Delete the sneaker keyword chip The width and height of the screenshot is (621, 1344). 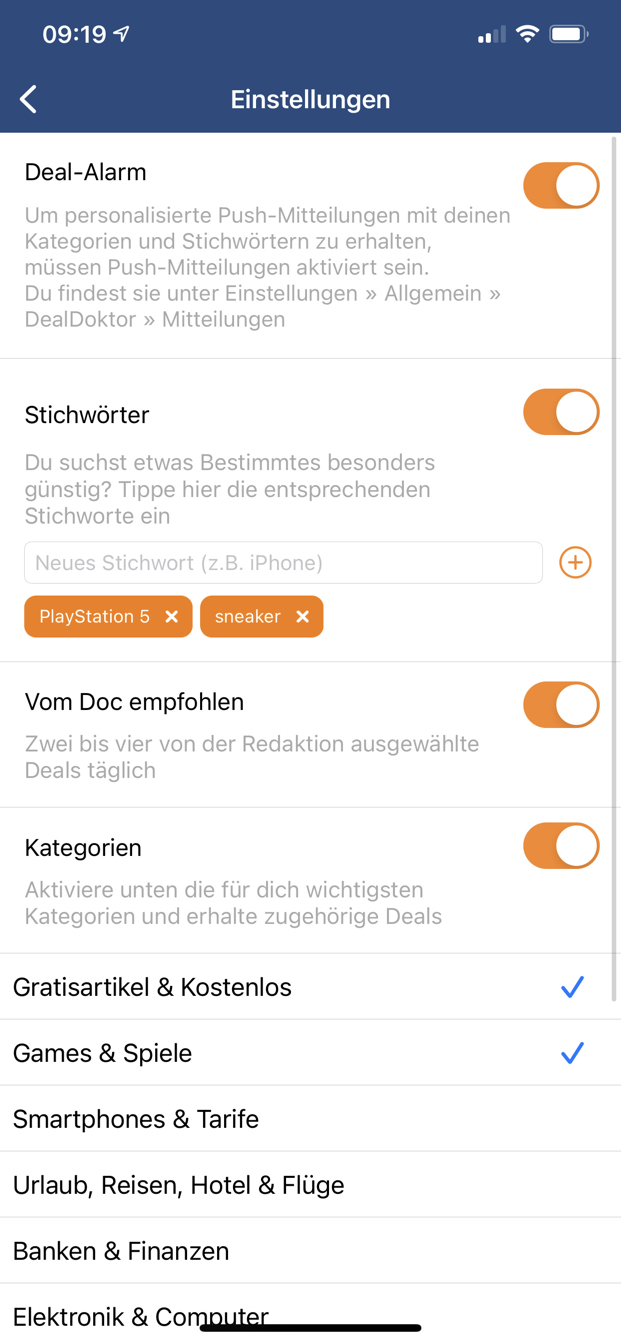tap(303, 617)
